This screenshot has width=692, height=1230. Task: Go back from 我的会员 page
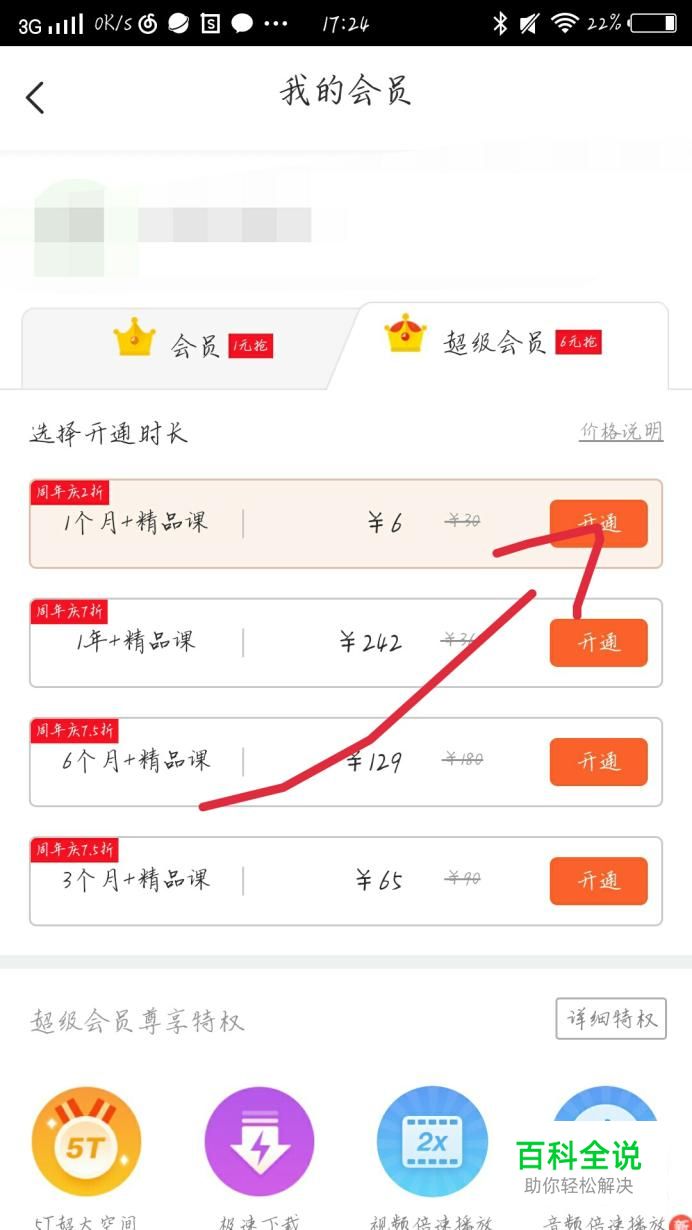coord(36,97)
